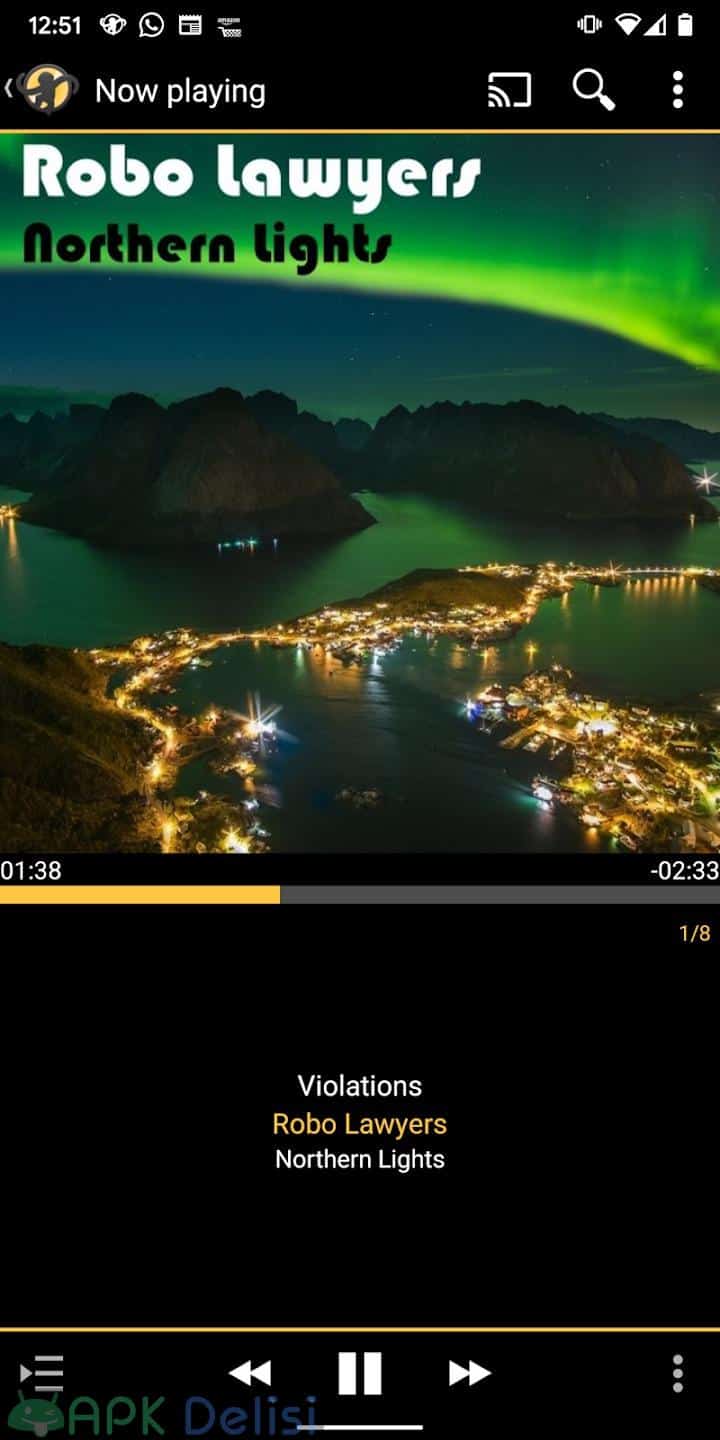This screenshot has width=720, height=1440.
Task: Open the cast to device icon
Action: [509, 90]
